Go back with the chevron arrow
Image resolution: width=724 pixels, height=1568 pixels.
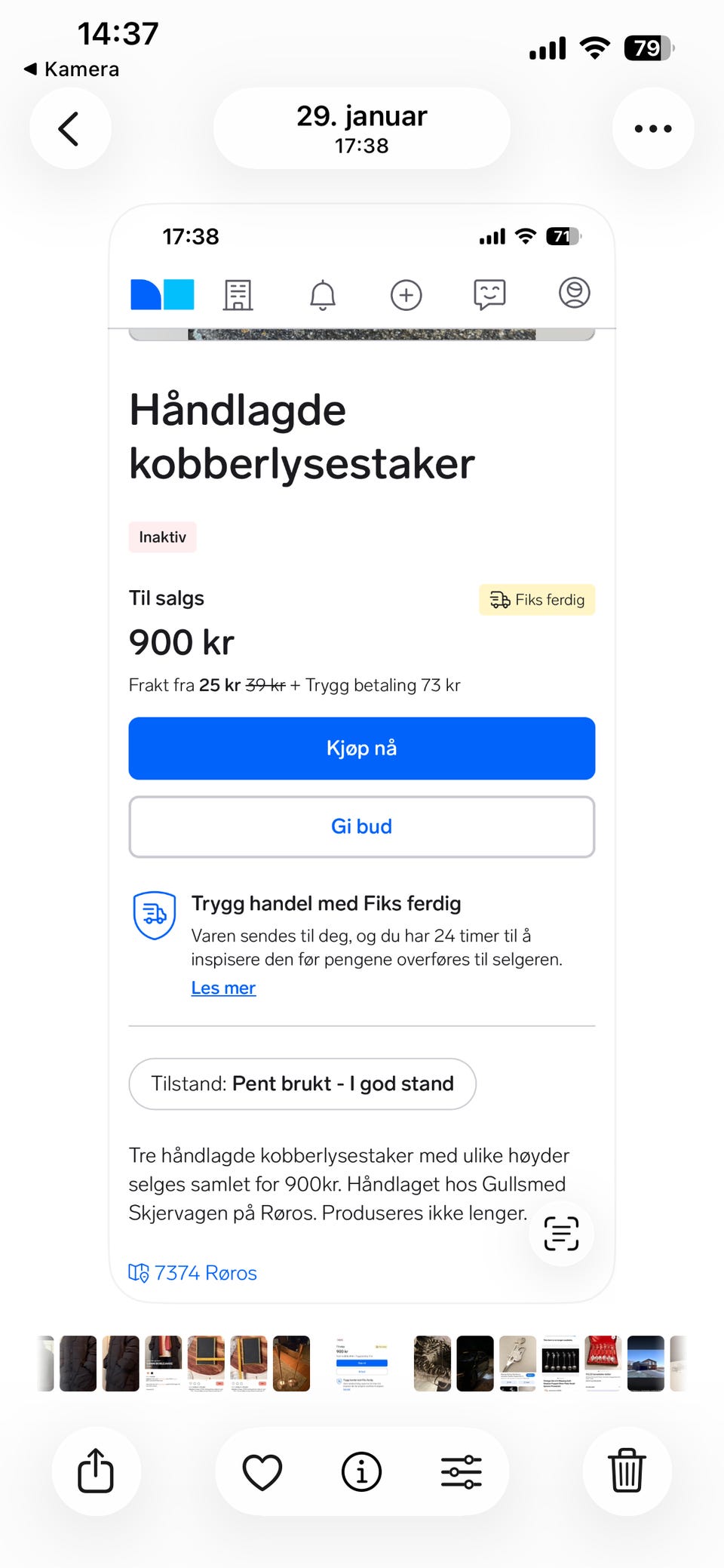(70, 128)
